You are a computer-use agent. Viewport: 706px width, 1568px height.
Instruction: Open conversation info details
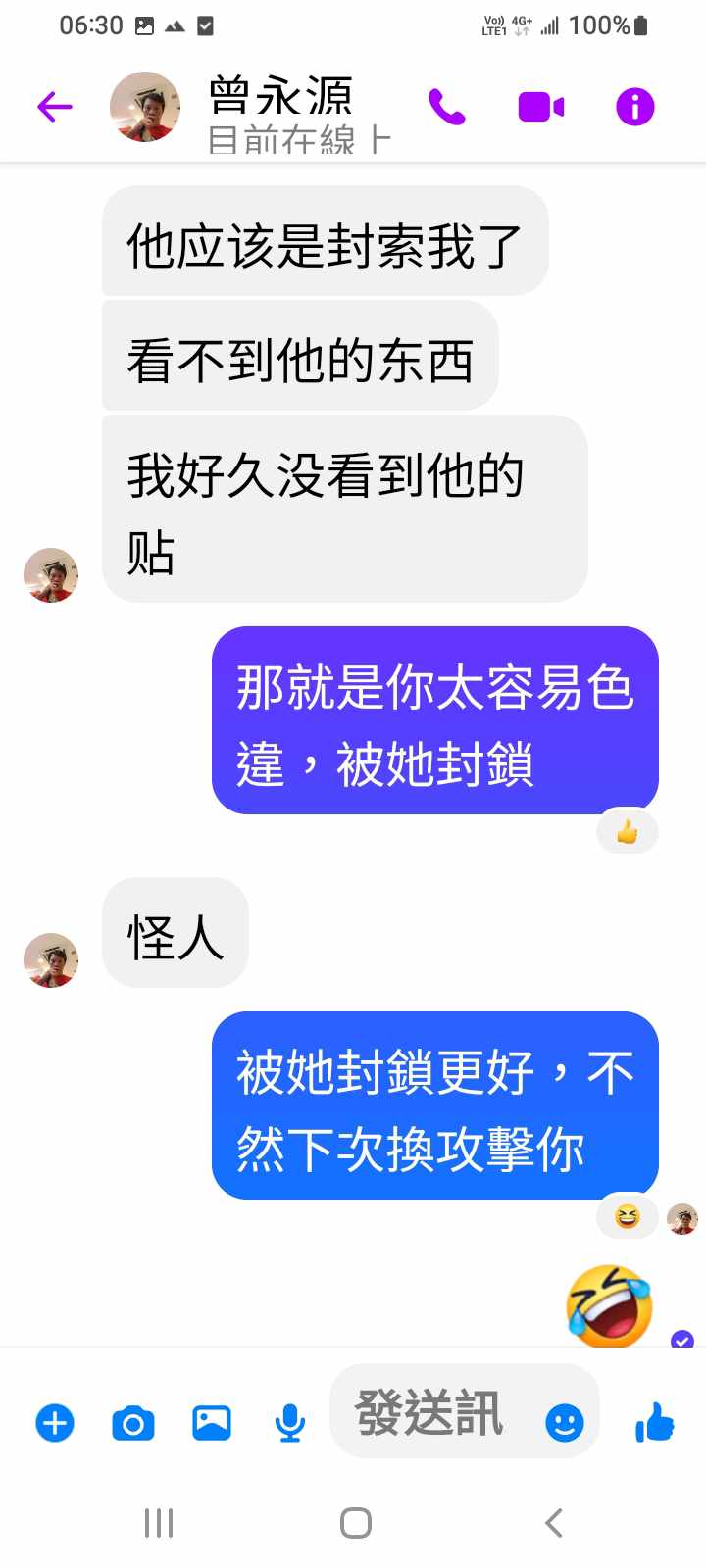634,107
